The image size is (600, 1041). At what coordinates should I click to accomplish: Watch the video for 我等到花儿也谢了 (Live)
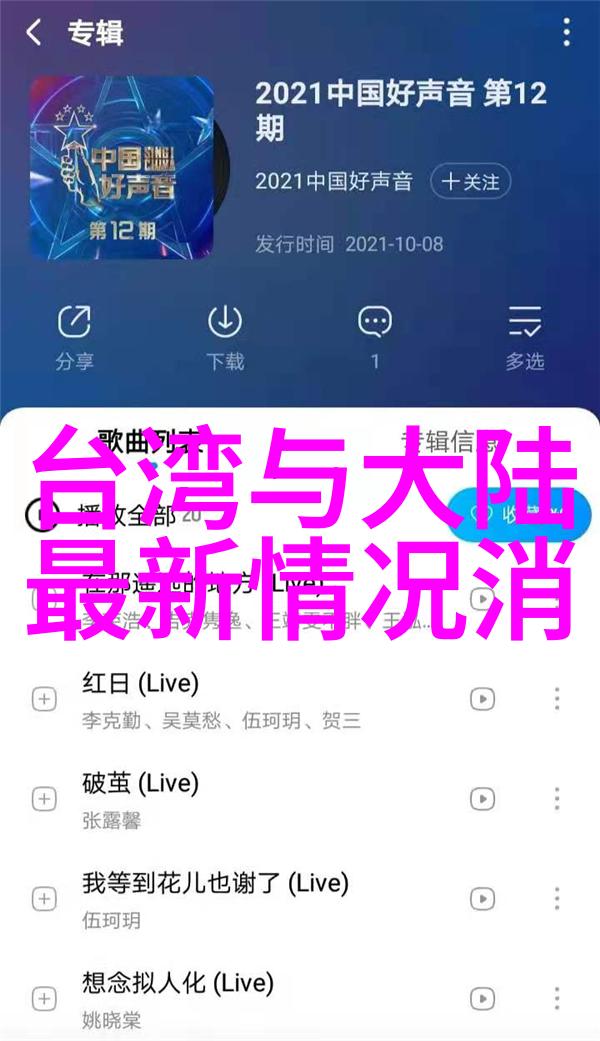click(x=482, y=898)
